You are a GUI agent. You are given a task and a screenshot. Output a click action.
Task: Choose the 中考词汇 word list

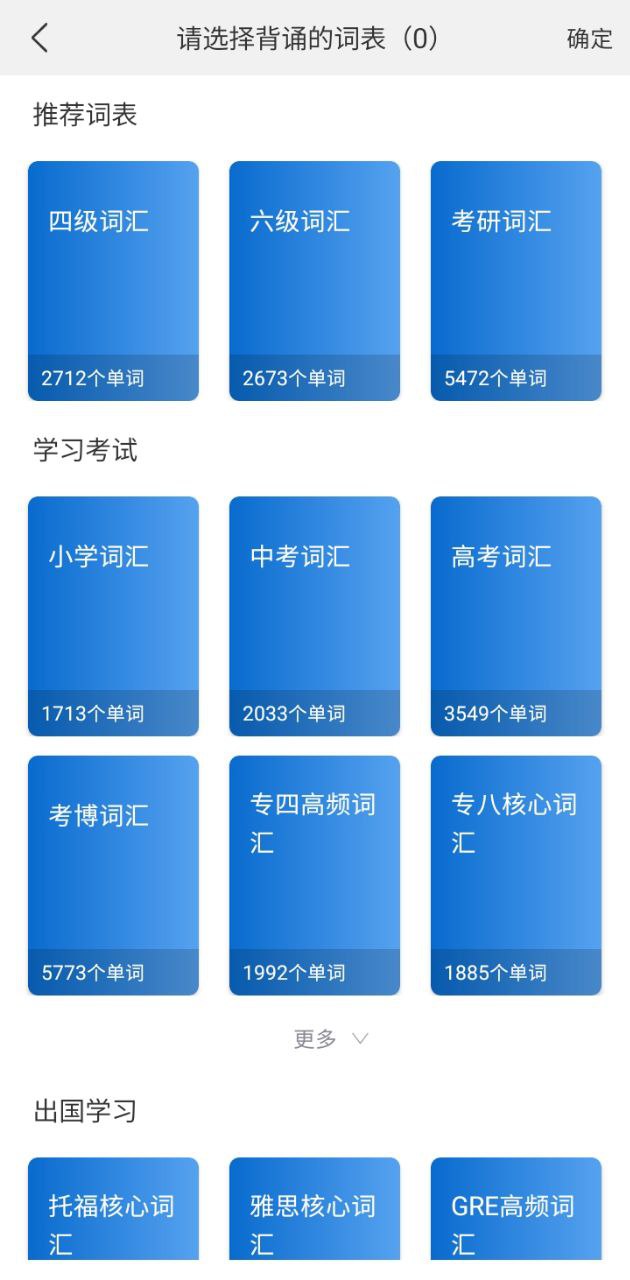coord(314,616)
